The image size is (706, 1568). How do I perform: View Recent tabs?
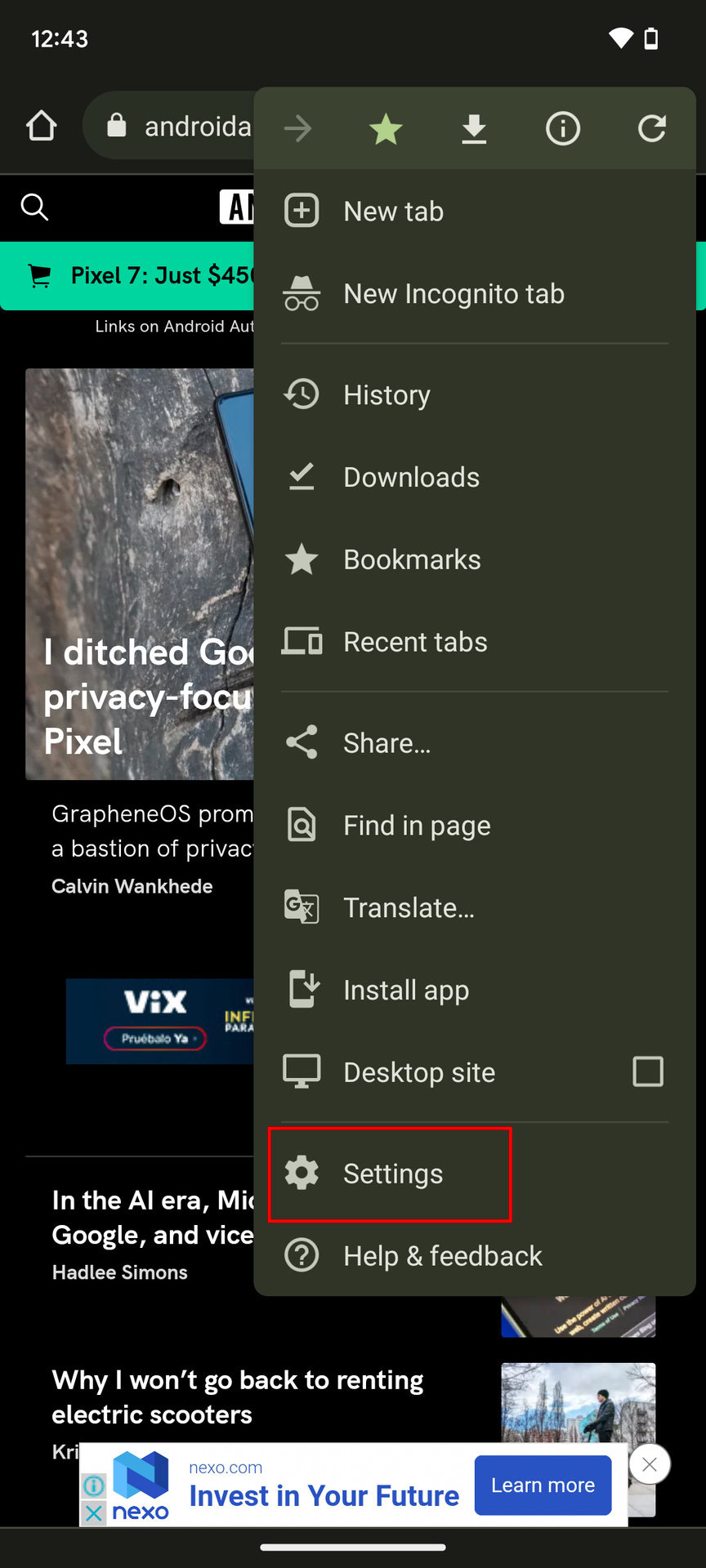click(415, 643)
